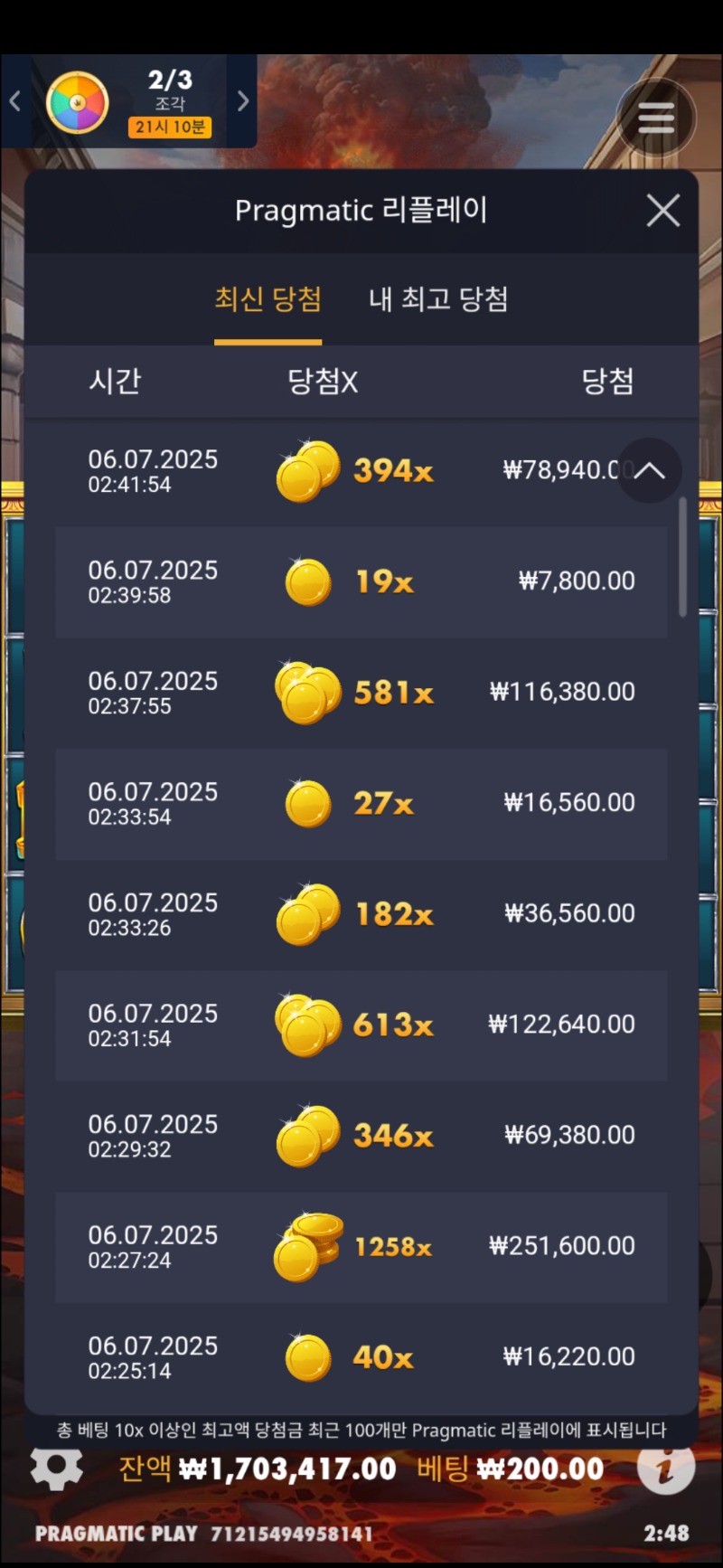
Task: Switch to the 내 최고 당첨 tab
Action: [438, 299]
